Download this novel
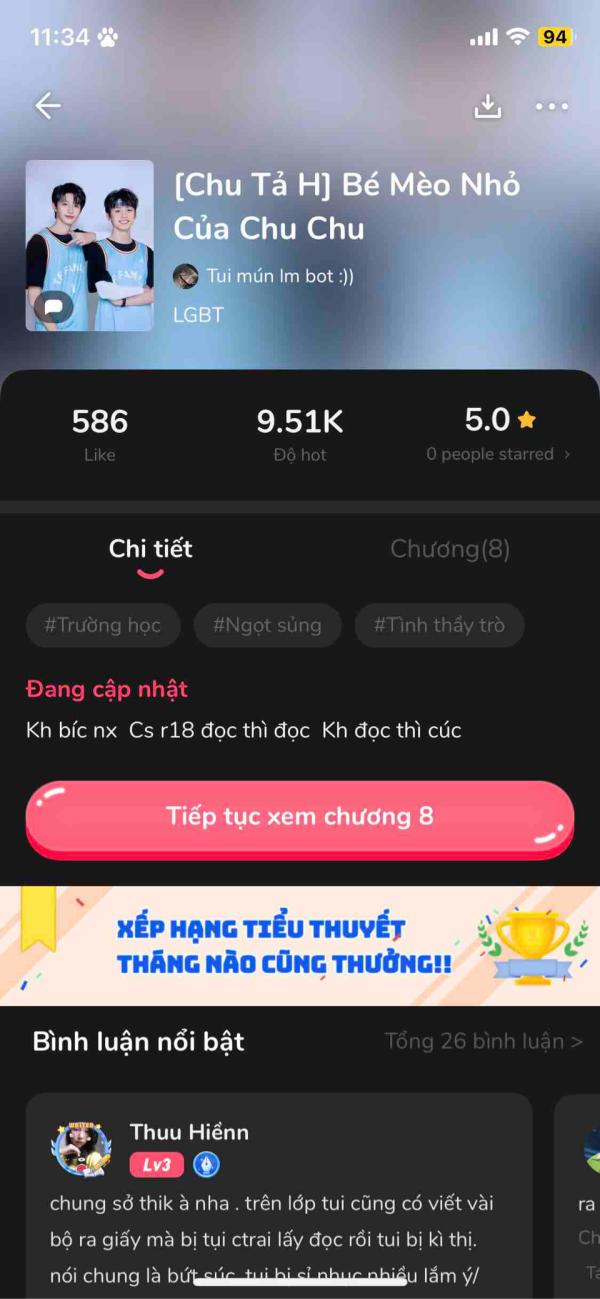The height and width of the screenshot is (1299, 600). coord(487,106)
